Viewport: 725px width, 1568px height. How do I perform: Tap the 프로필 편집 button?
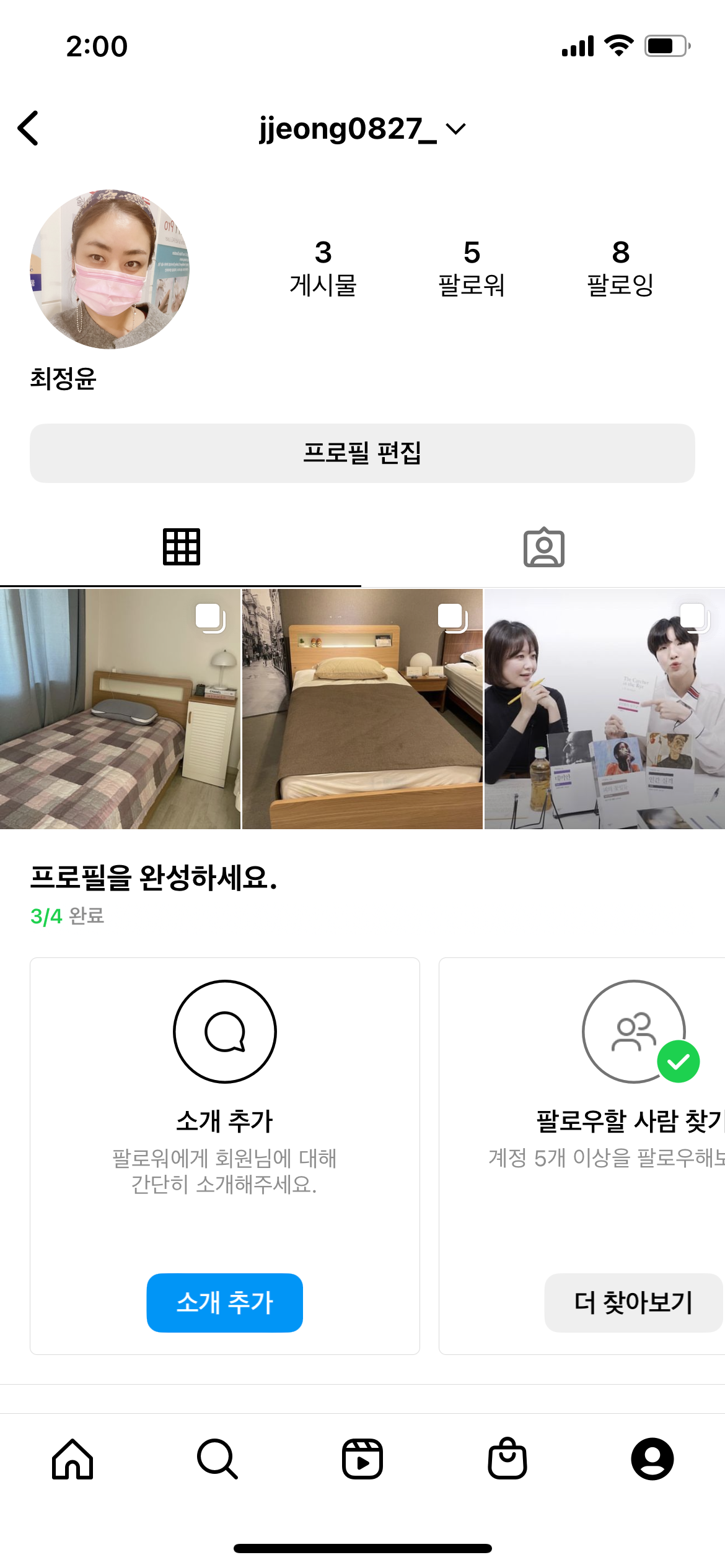pos(362,453)
